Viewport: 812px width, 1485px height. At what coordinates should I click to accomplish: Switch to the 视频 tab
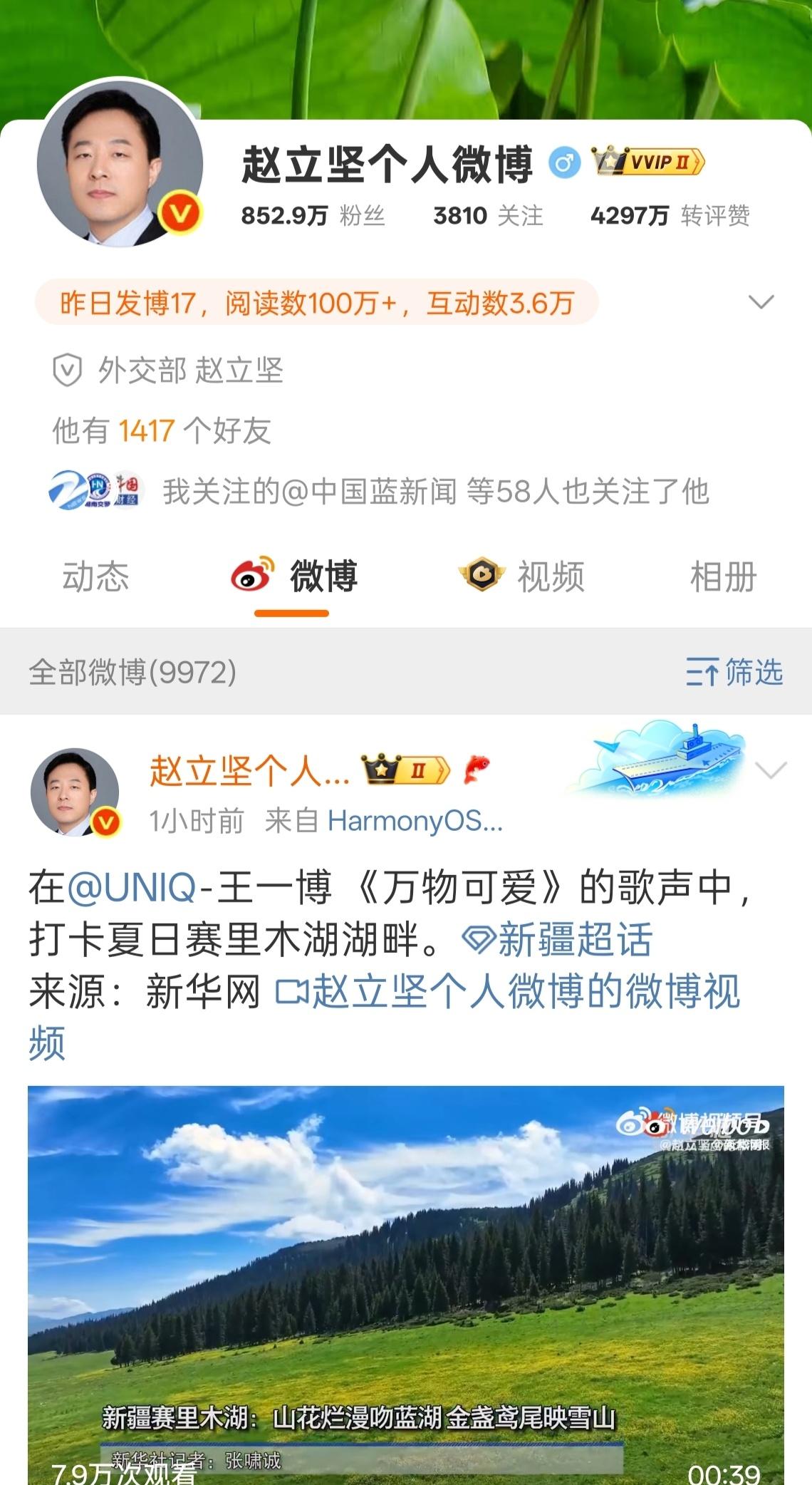[523, 576]
